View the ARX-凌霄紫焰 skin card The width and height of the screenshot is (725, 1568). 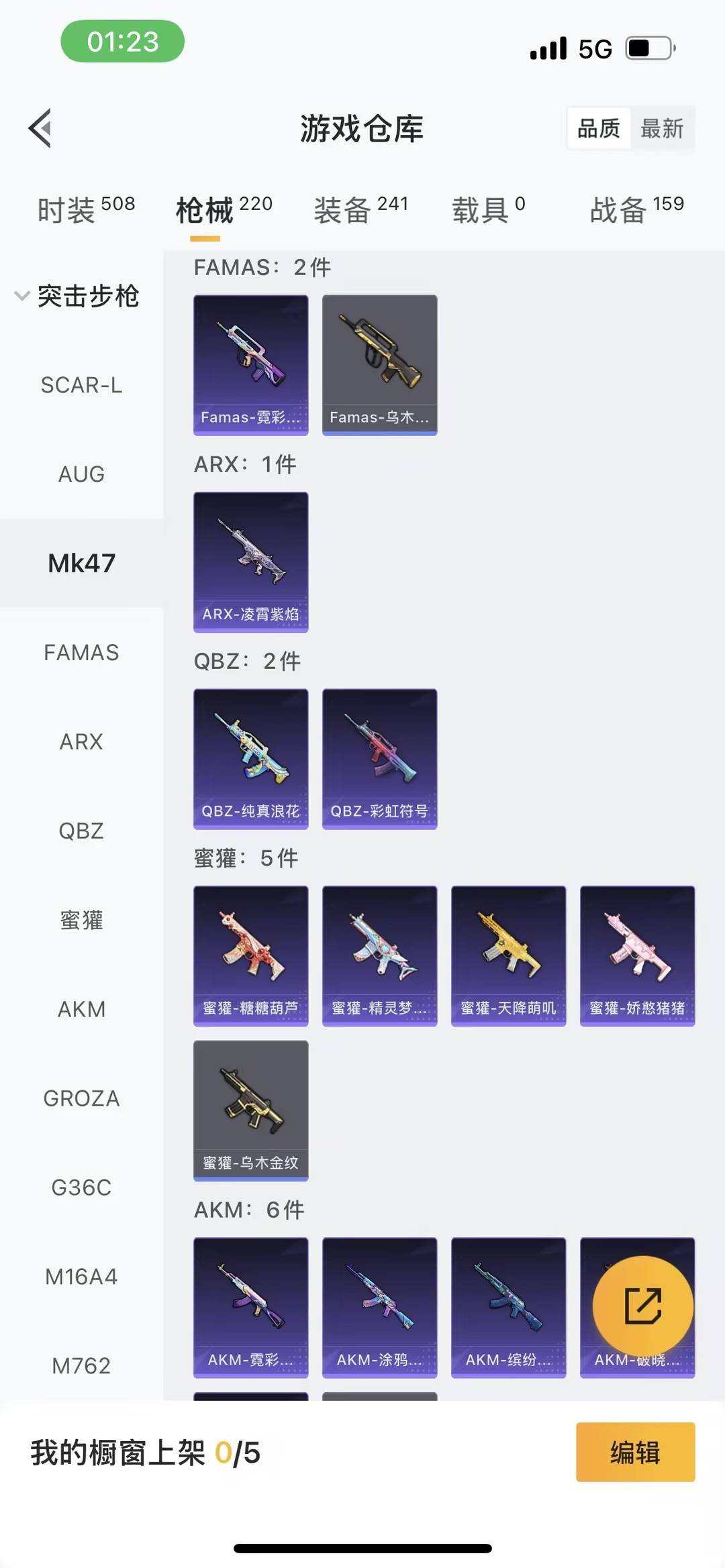(x=250, y=562)
